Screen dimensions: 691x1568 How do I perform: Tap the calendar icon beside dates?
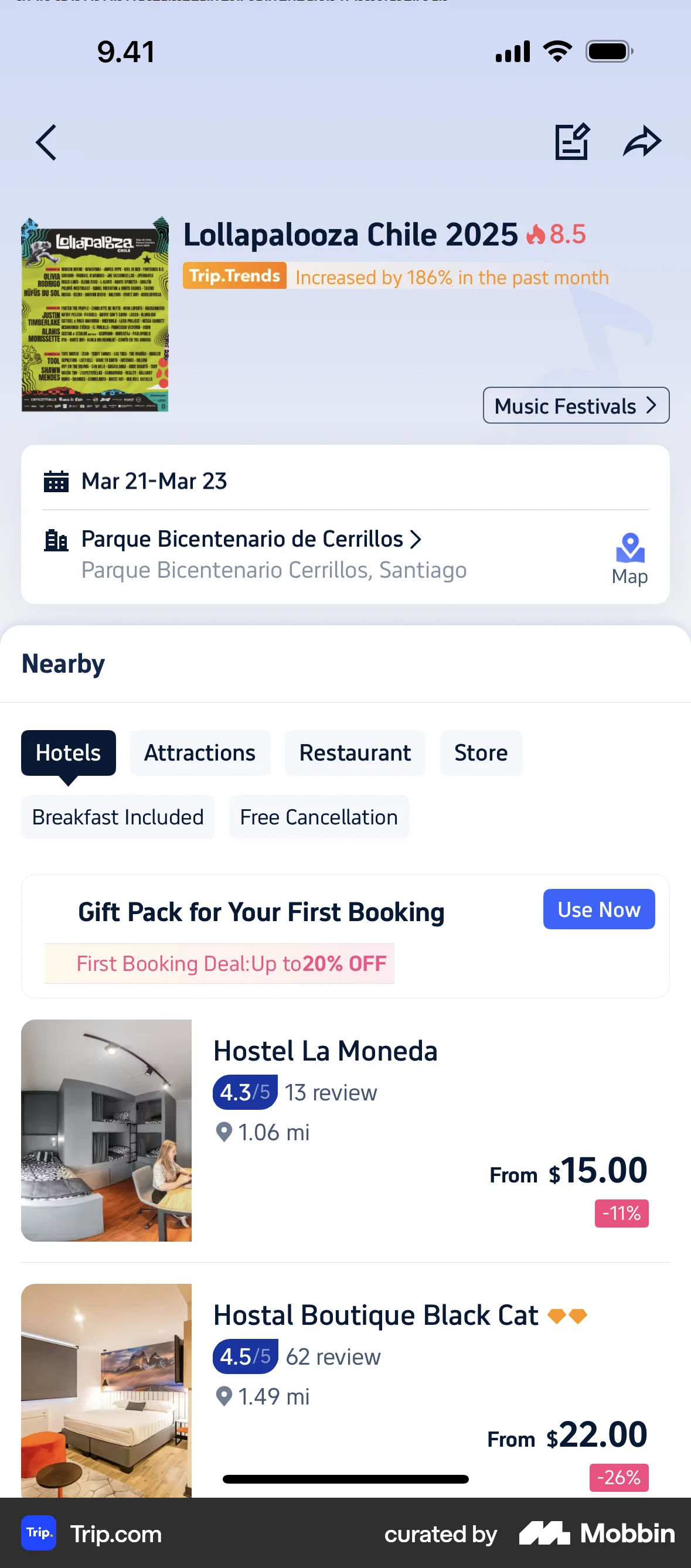point(56,481)
